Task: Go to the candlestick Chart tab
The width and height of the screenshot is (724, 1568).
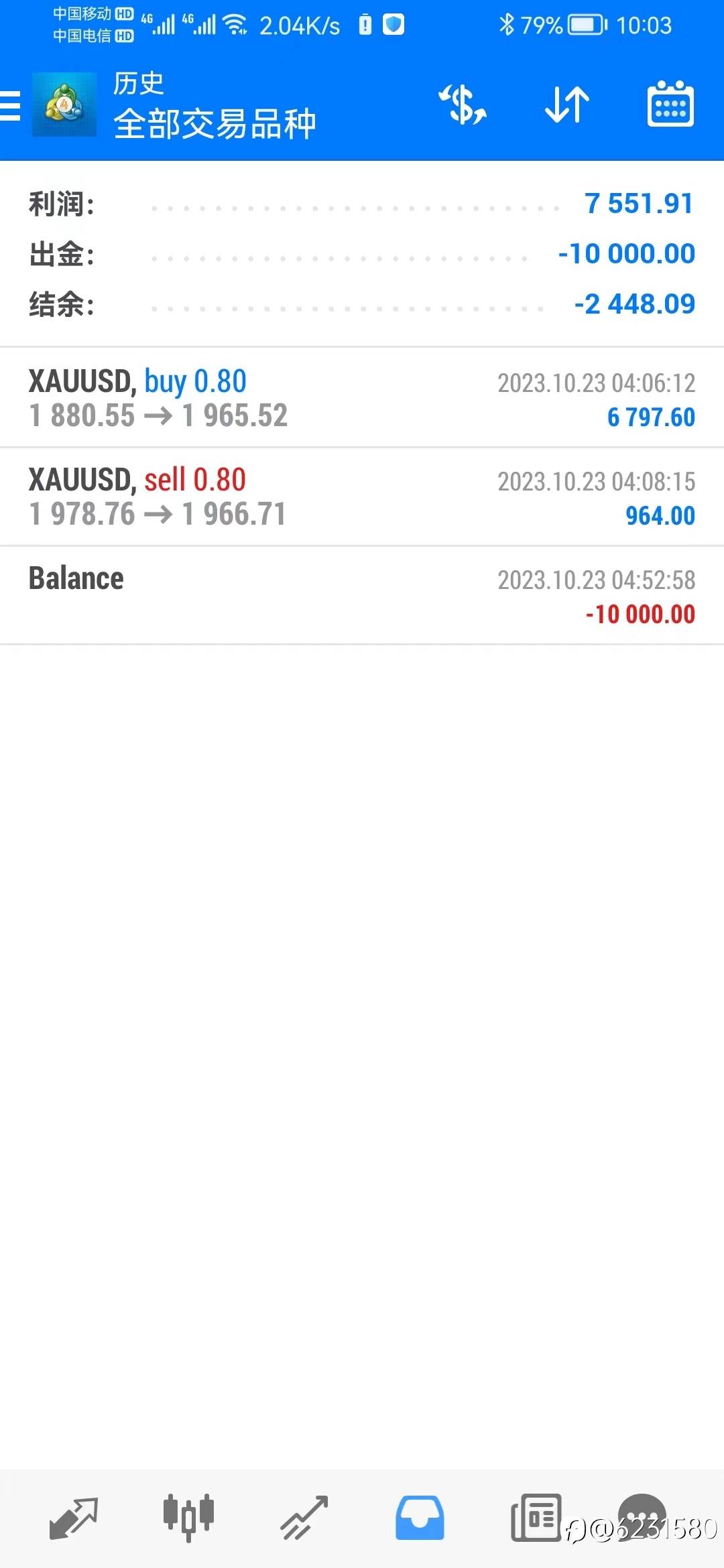Action: click(188, 1518)
